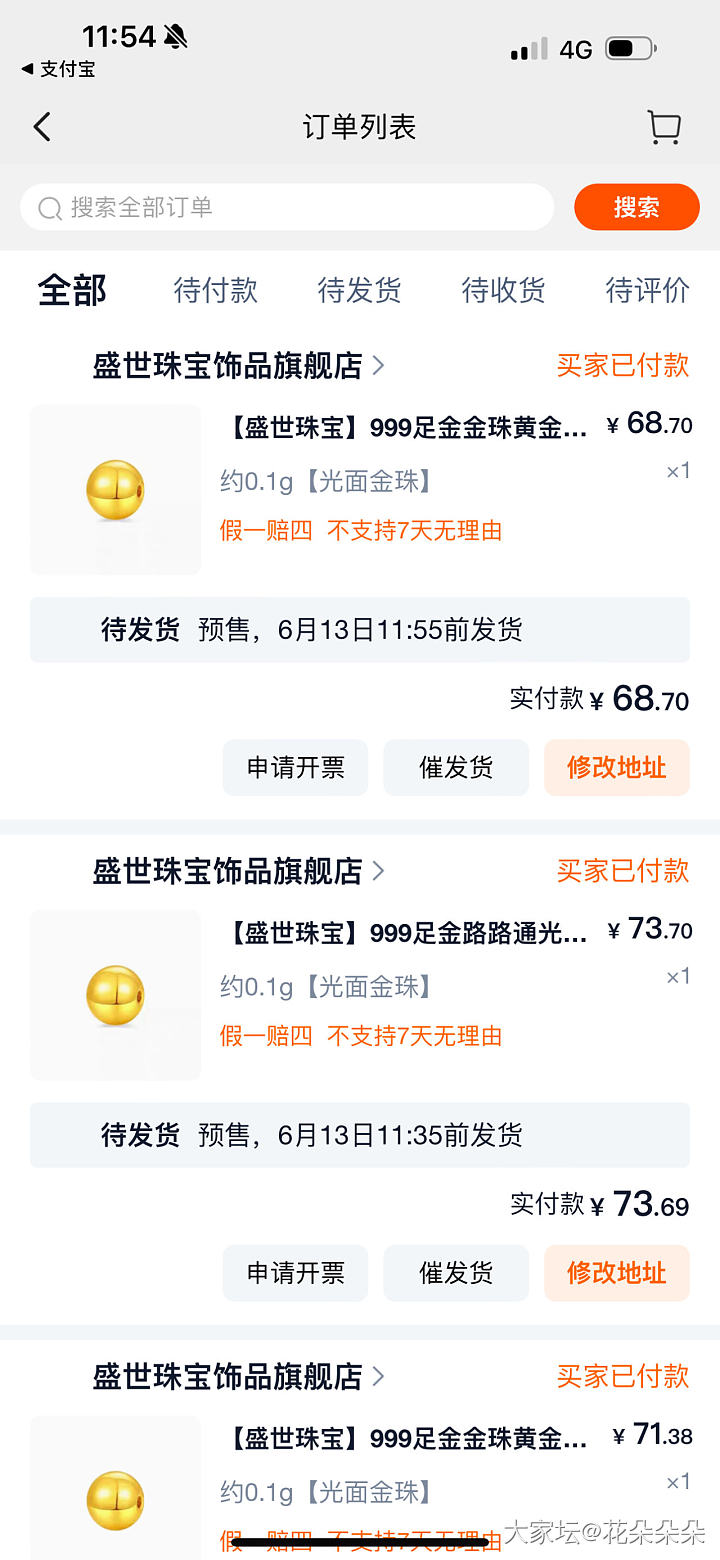Screen dimensions: 720x1560
Task: Switch to the 待付款 tab
Action: [x=216, y=290]
